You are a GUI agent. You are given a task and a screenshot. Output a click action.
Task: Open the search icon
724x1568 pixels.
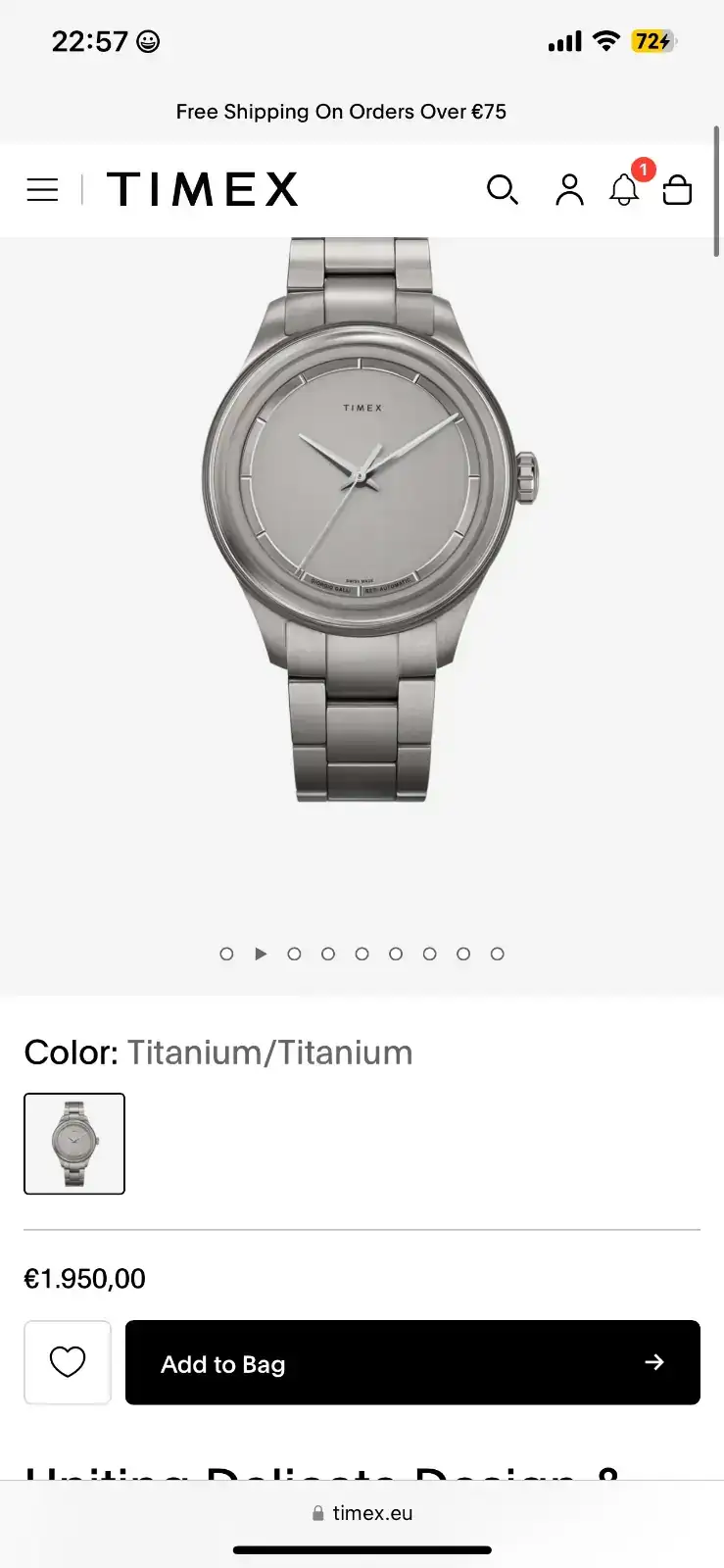click(x=502, y=190)
